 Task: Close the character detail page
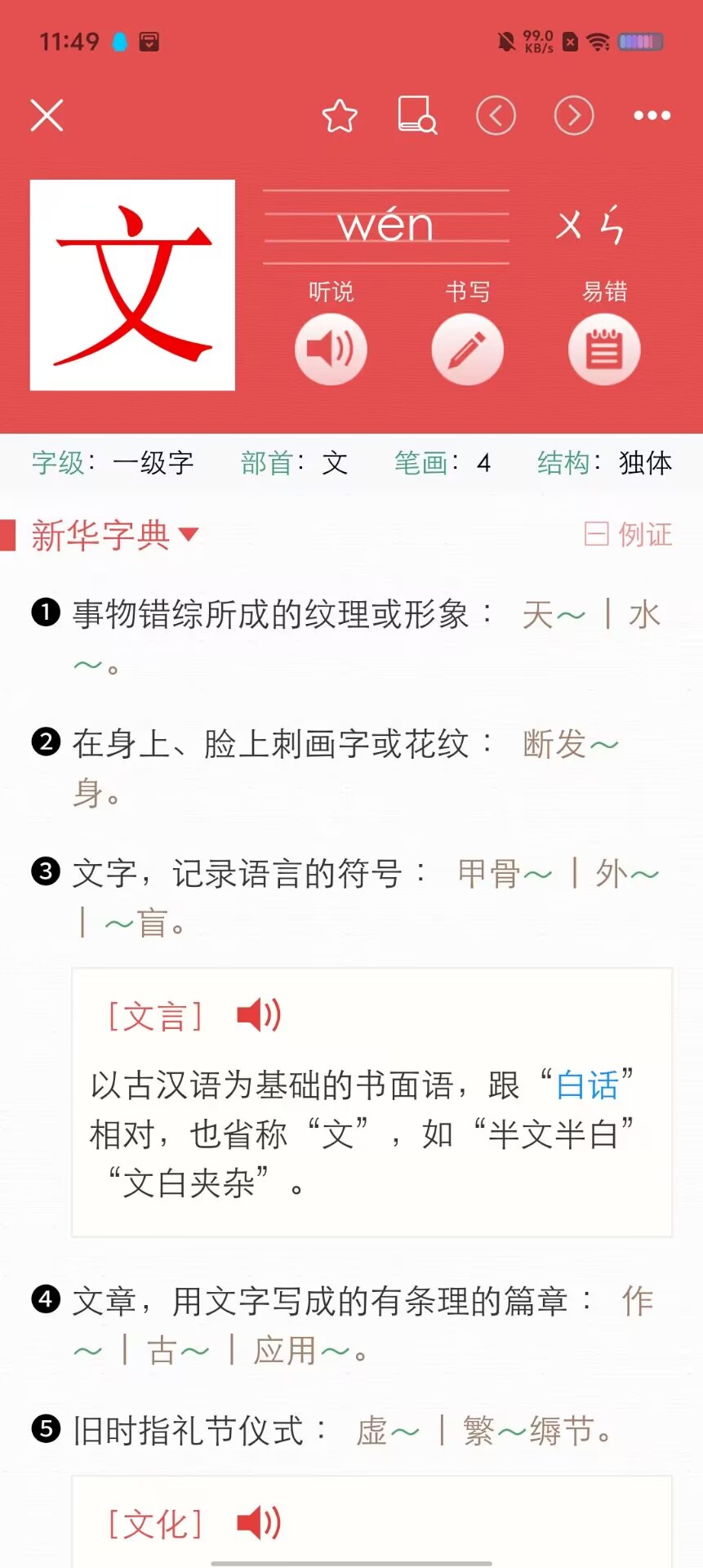(47, 115)
